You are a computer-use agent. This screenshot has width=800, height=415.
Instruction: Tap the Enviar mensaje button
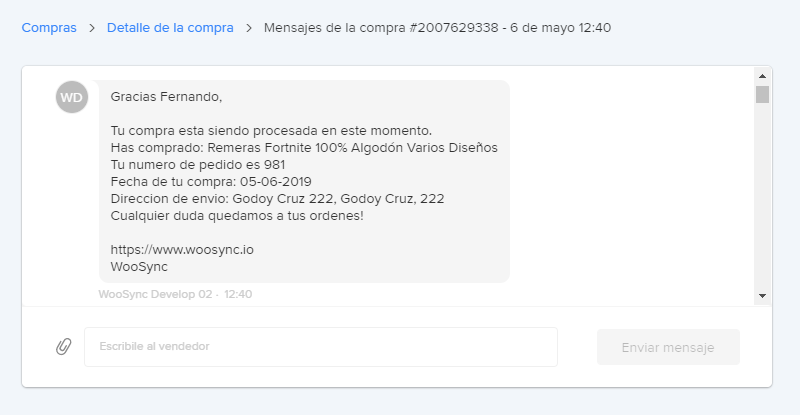[x=668, y=347]
